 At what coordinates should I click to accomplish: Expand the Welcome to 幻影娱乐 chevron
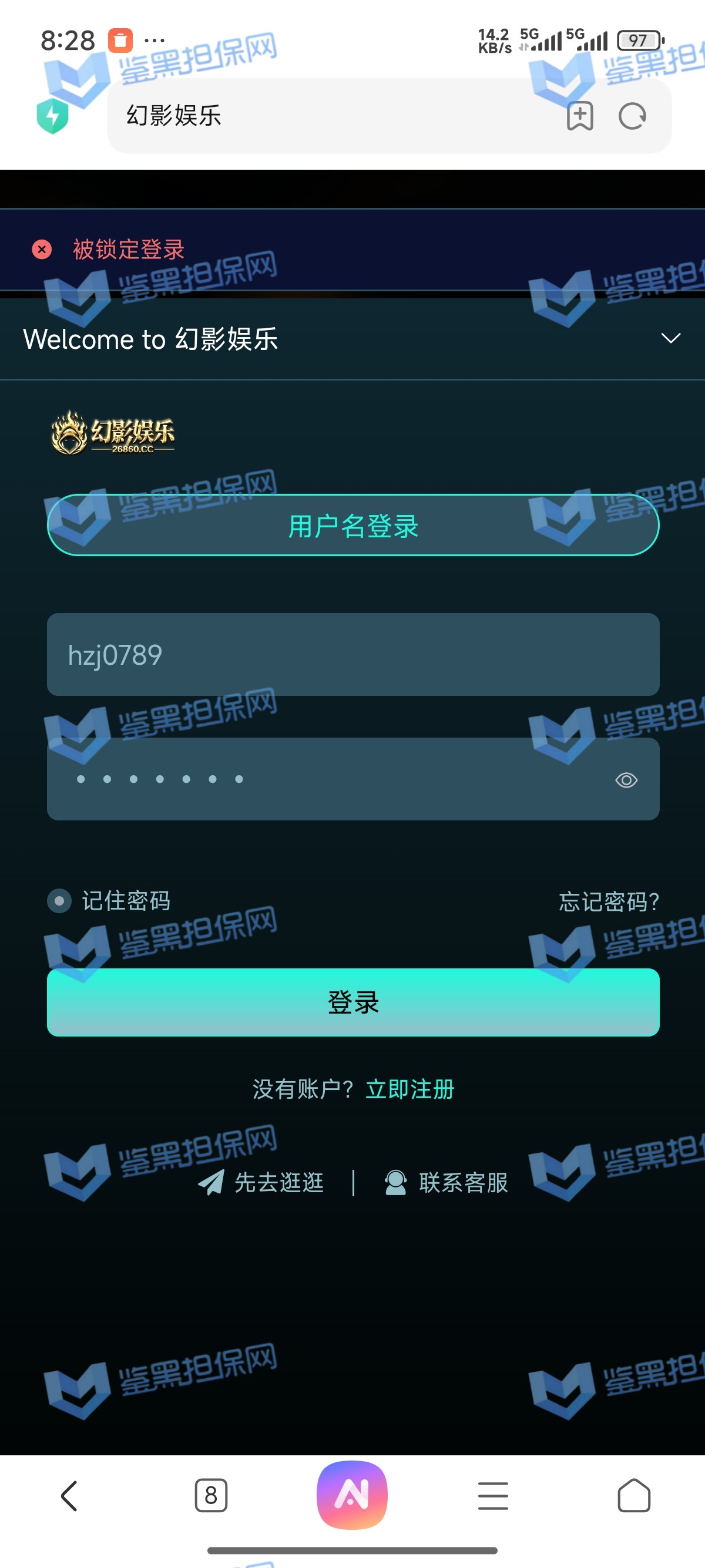[670, 338]
